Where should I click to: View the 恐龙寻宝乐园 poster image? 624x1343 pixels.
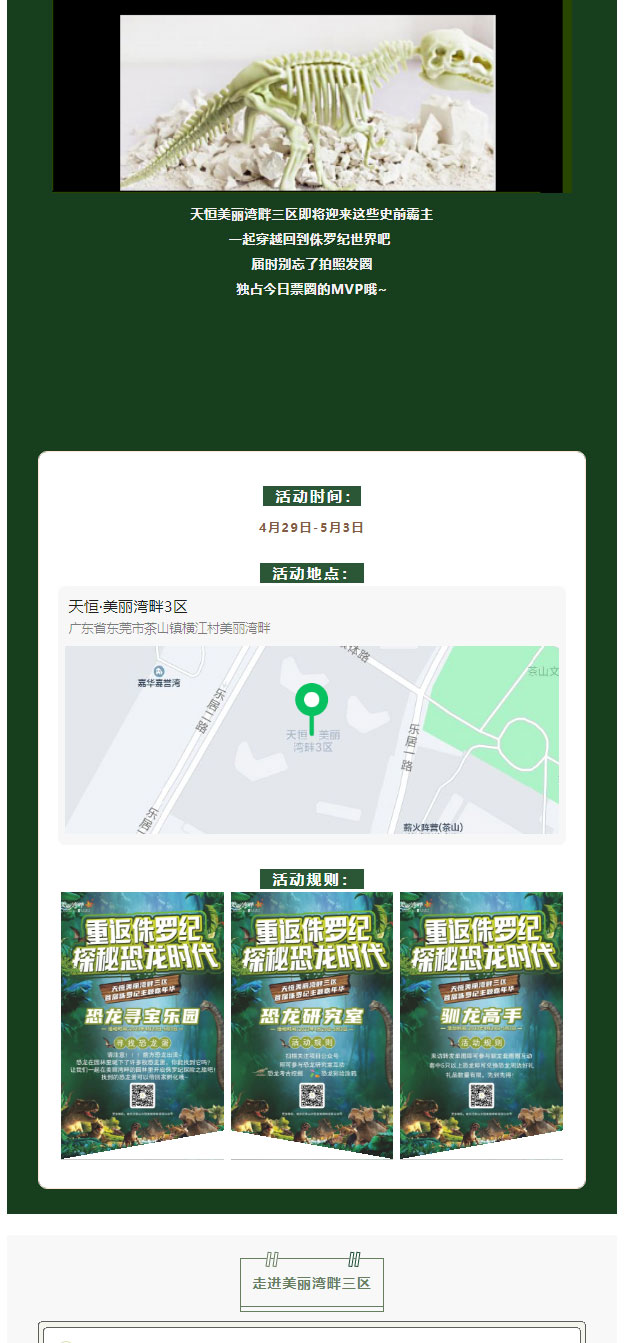(x=142, y=1025)
